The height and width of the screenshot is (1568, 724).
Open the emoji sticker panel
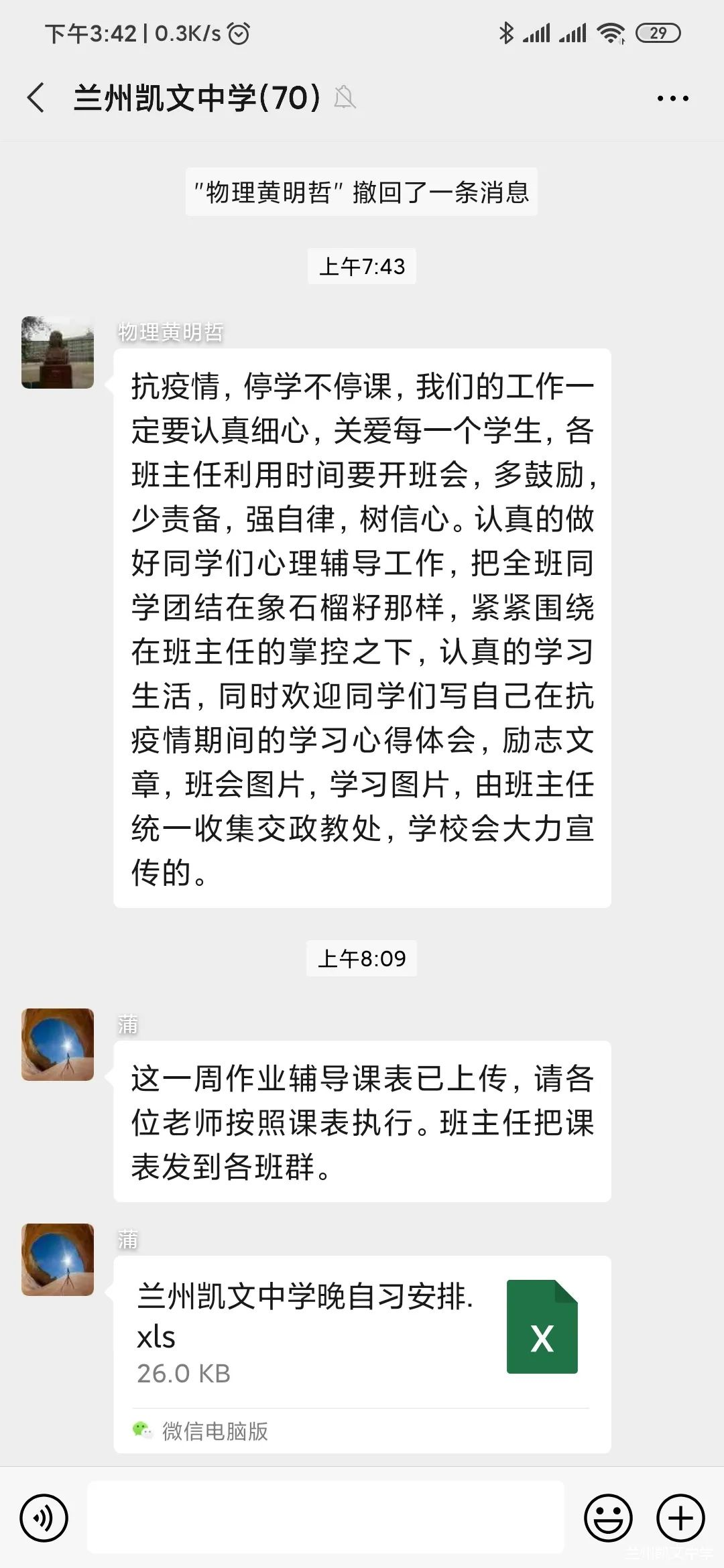(x=608, y=1518)
